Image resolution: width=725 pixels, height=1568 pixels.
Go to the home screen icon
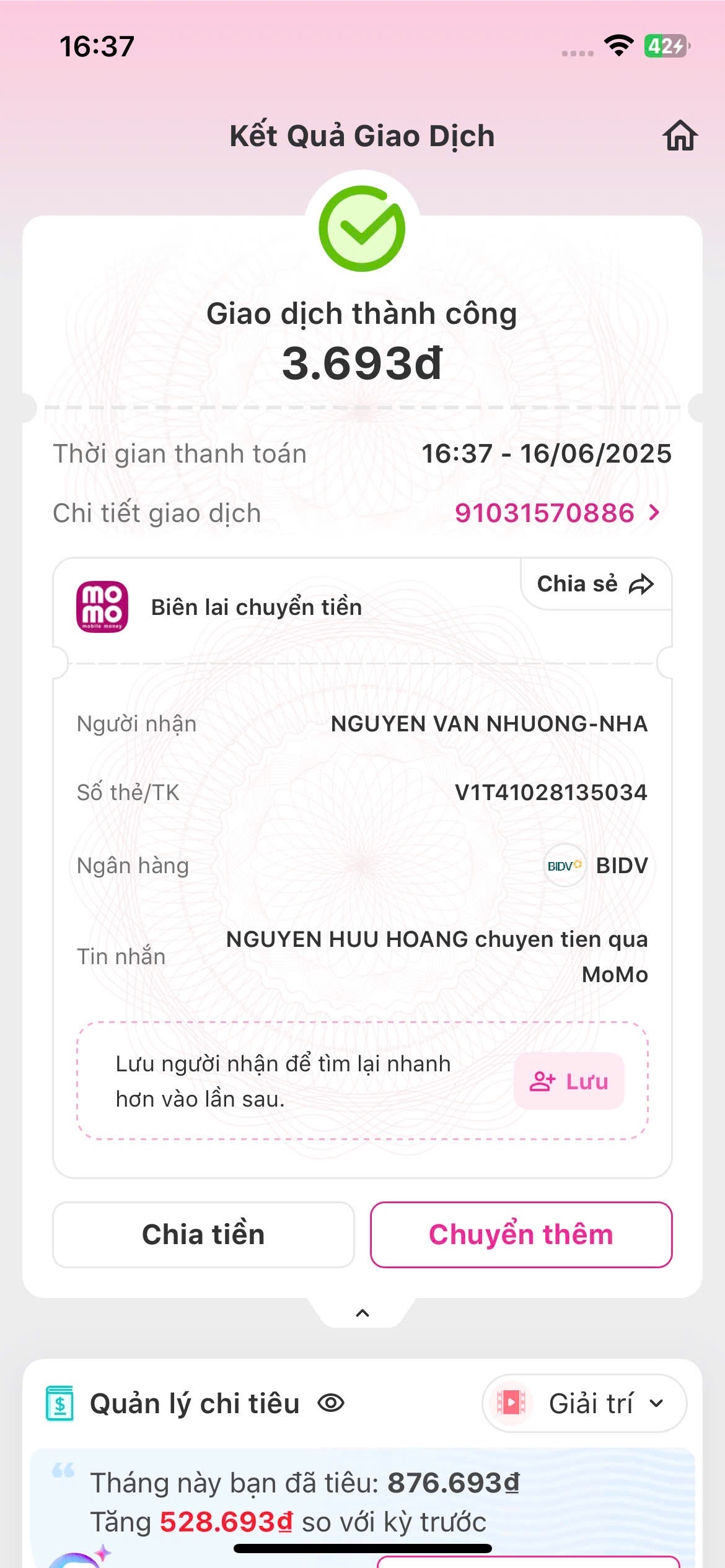point(680,136)
